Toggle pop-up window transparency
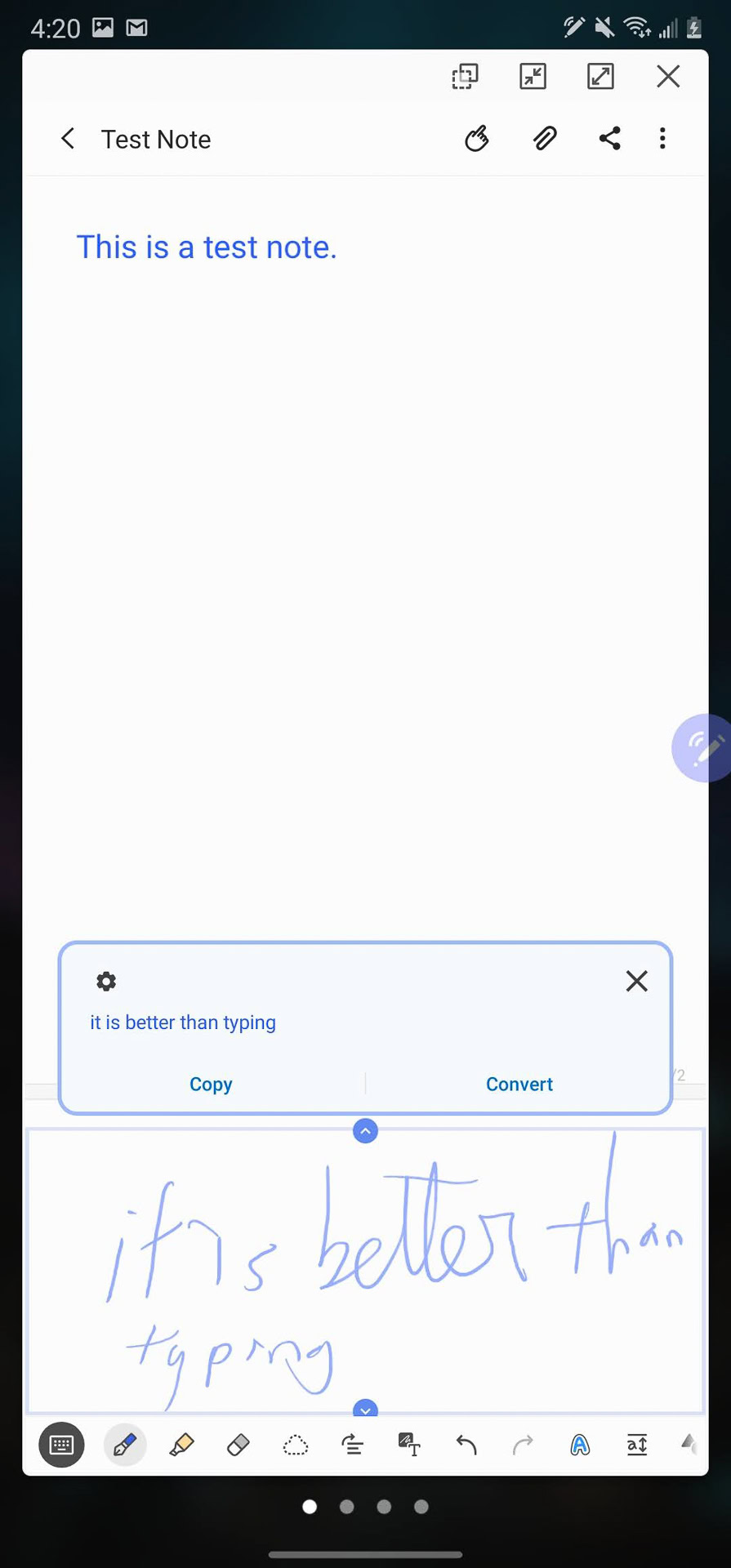 (465, 77)
